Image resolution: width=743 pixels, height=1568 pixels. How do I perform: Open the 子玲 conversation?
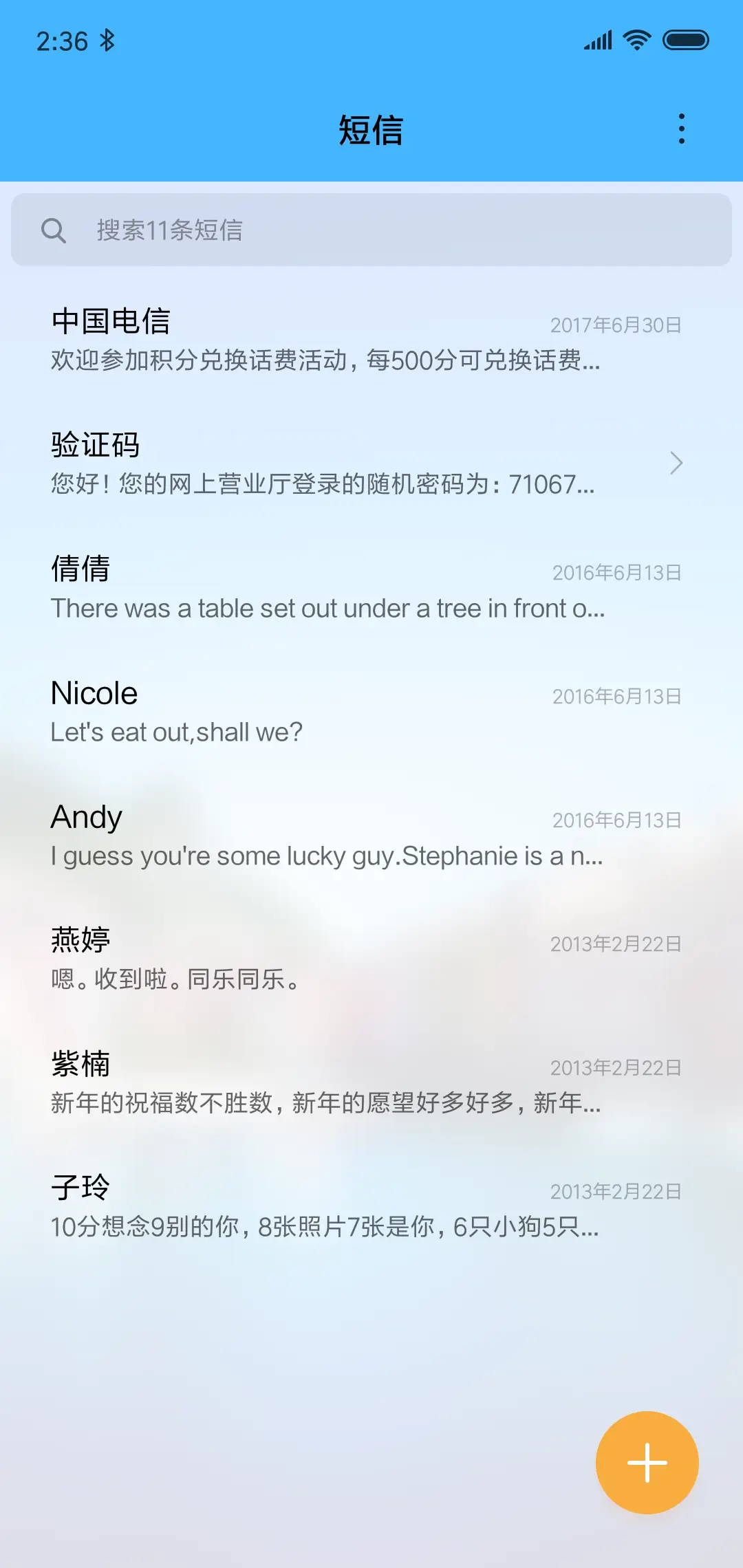click(x=310, y=1206)
